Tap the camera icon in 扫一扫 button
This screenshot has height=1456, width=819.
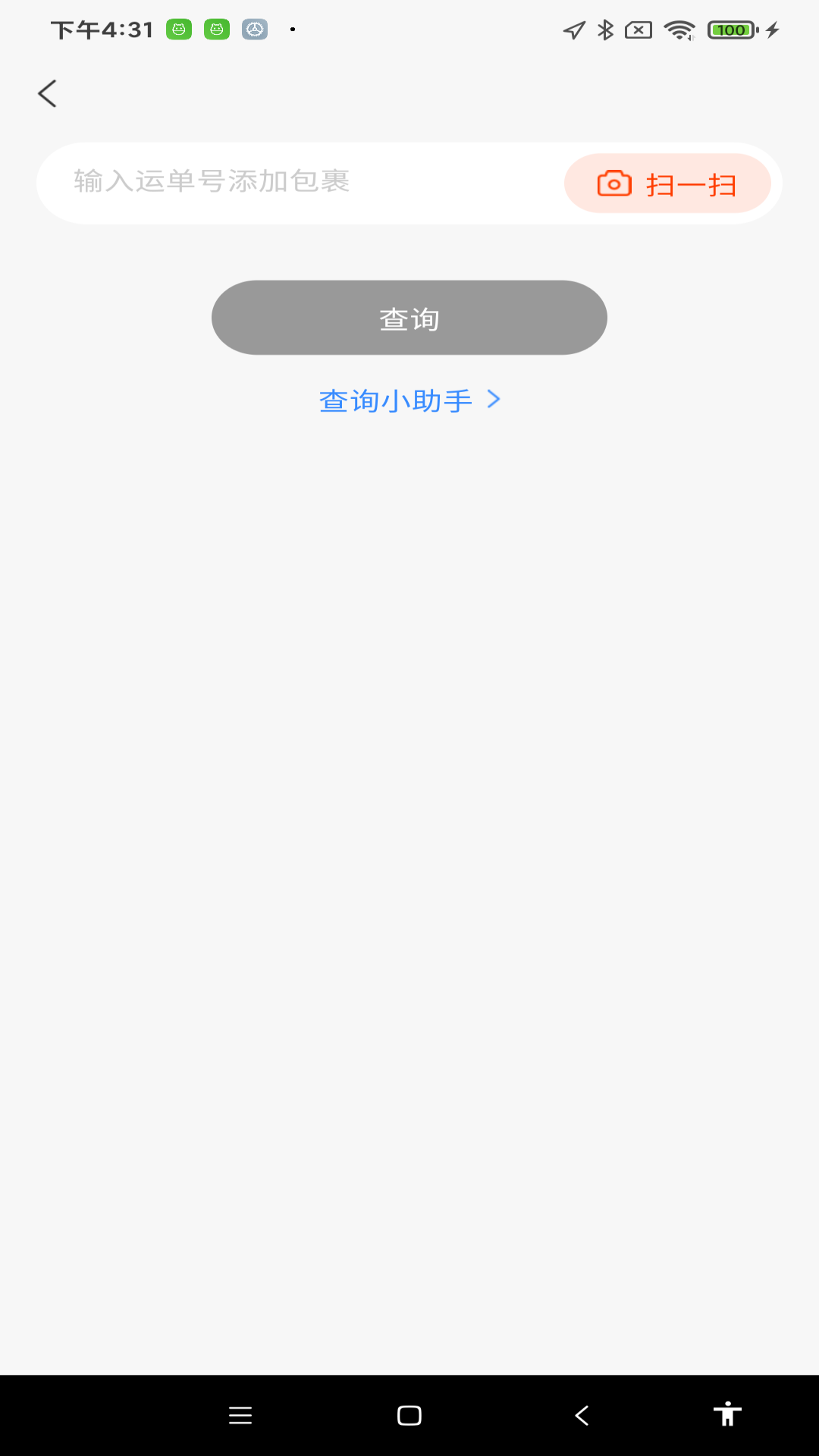614,183
